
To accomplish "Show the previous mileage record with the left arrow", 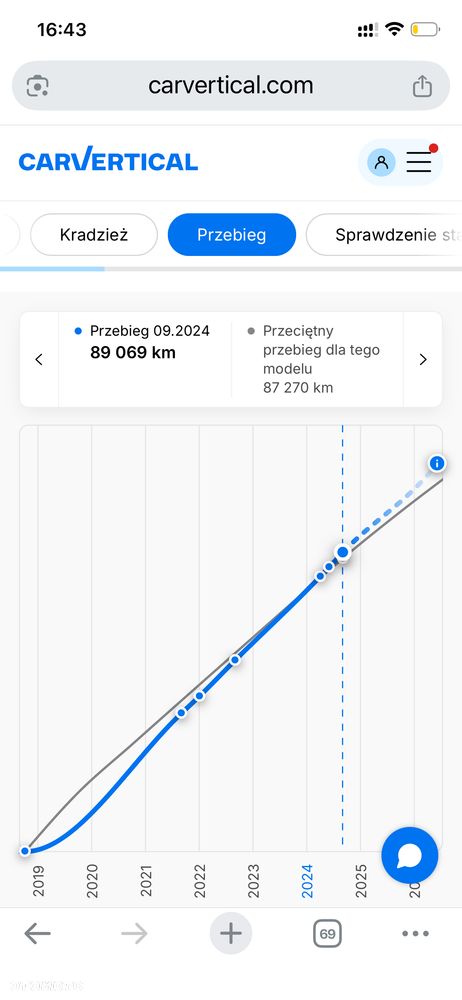I will [x=39, y=360].
